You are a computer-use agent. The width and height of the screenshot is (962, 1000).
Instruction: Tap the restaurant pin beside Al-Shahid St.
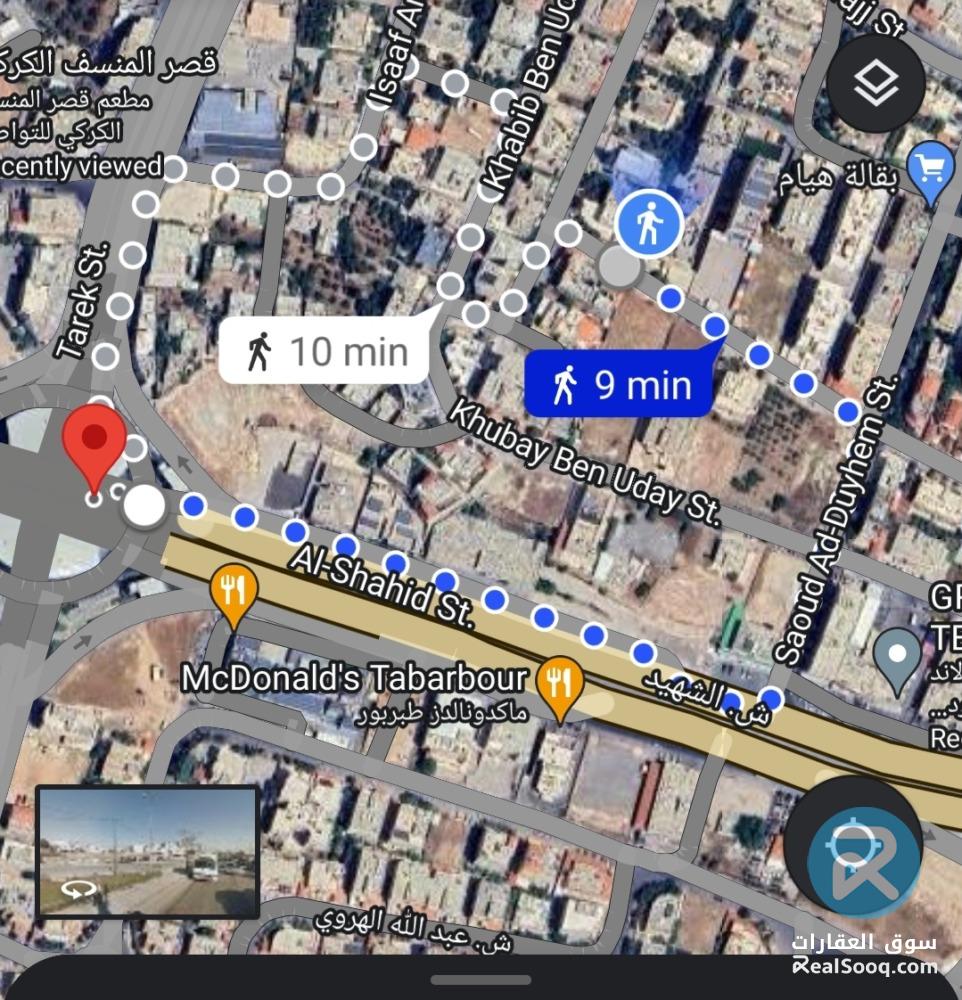(x=234, y=596)
